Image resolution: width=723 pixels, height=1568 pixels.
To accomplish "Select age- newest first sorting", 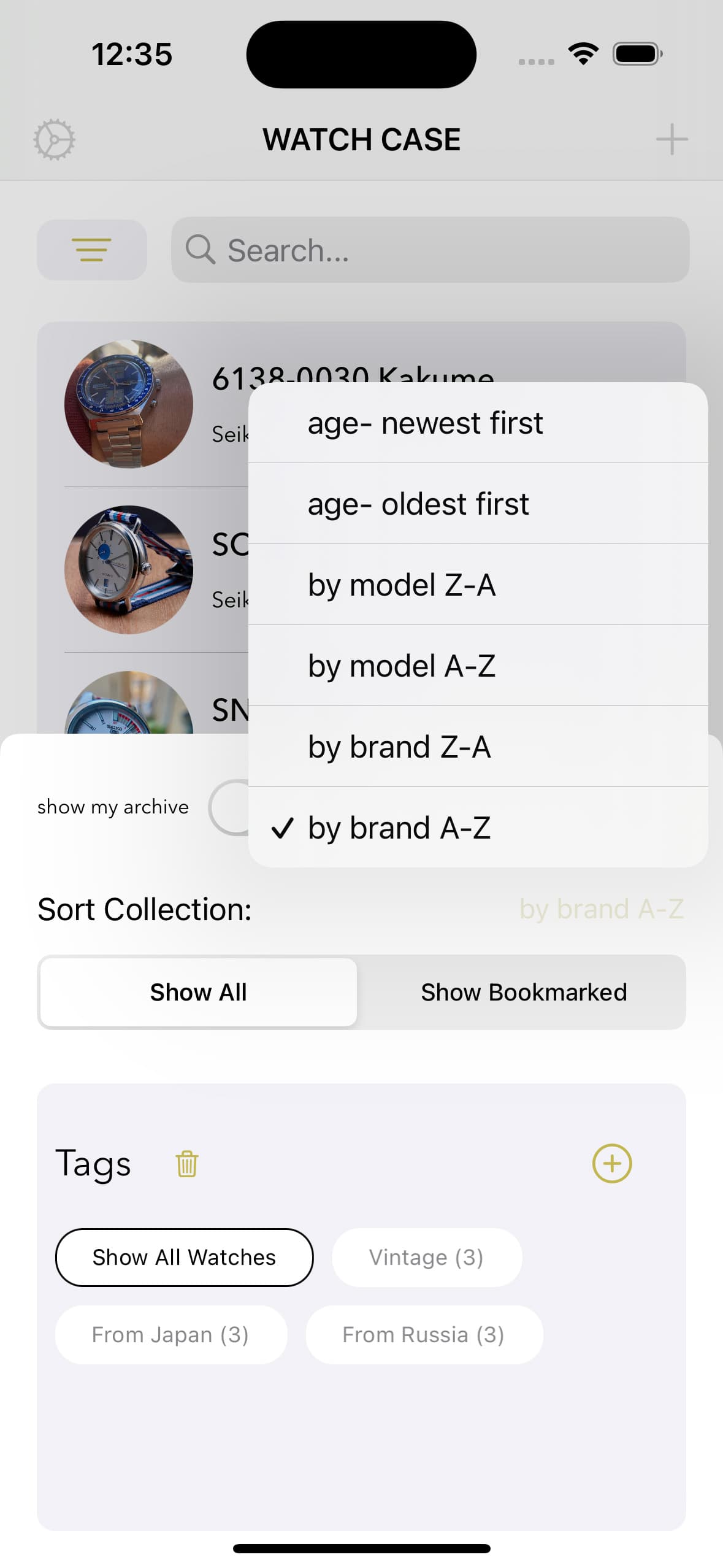I will coord(477,423).
